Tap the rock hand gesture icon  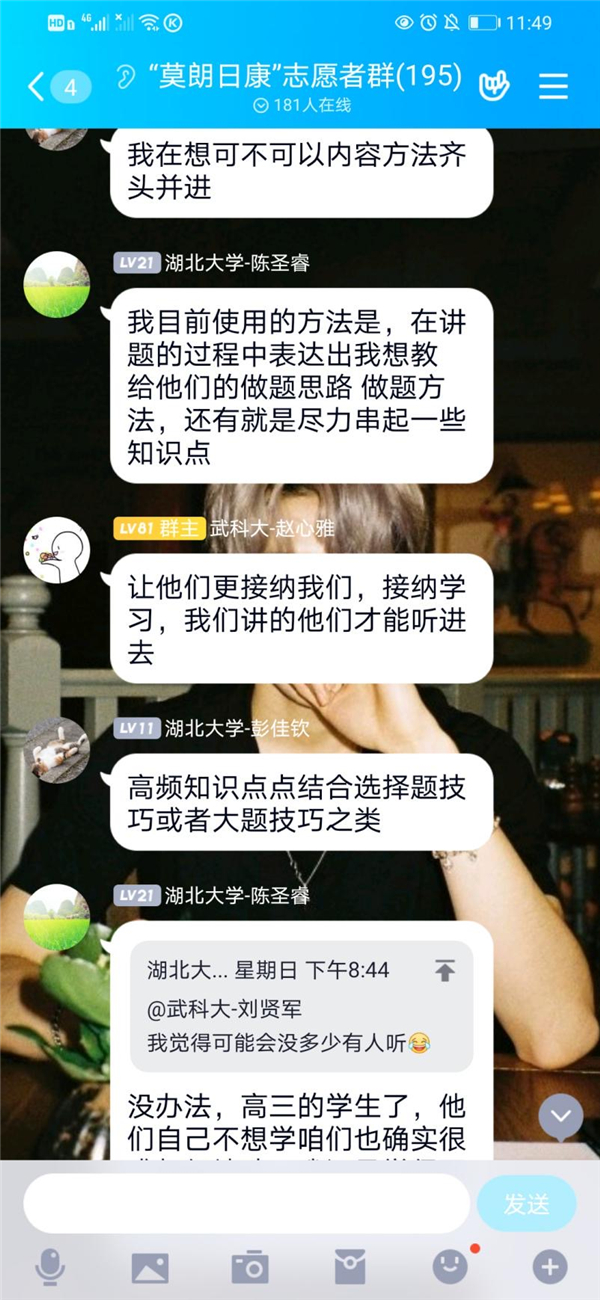pos(493,86)
